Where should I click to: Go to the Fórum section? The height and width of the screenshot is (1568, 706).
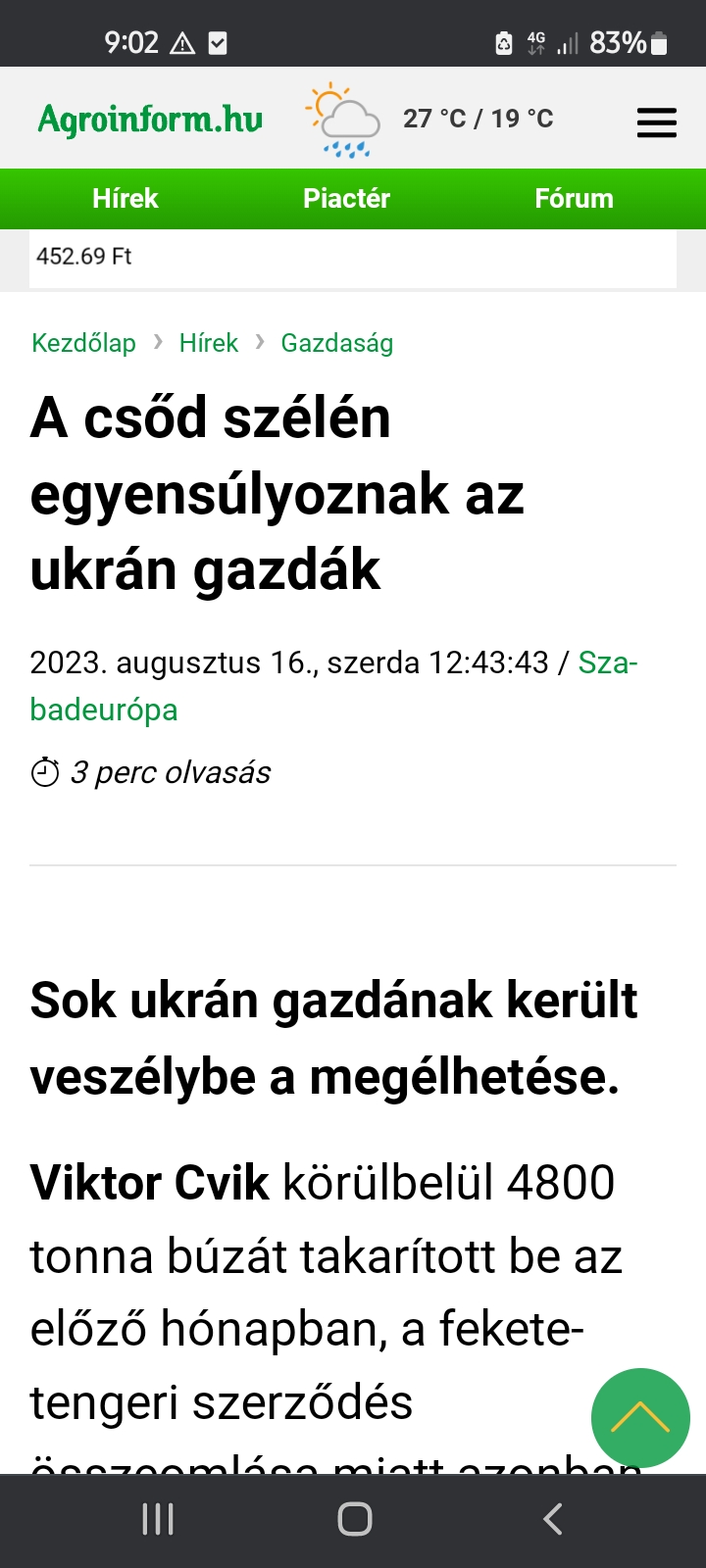pos(574,199)
